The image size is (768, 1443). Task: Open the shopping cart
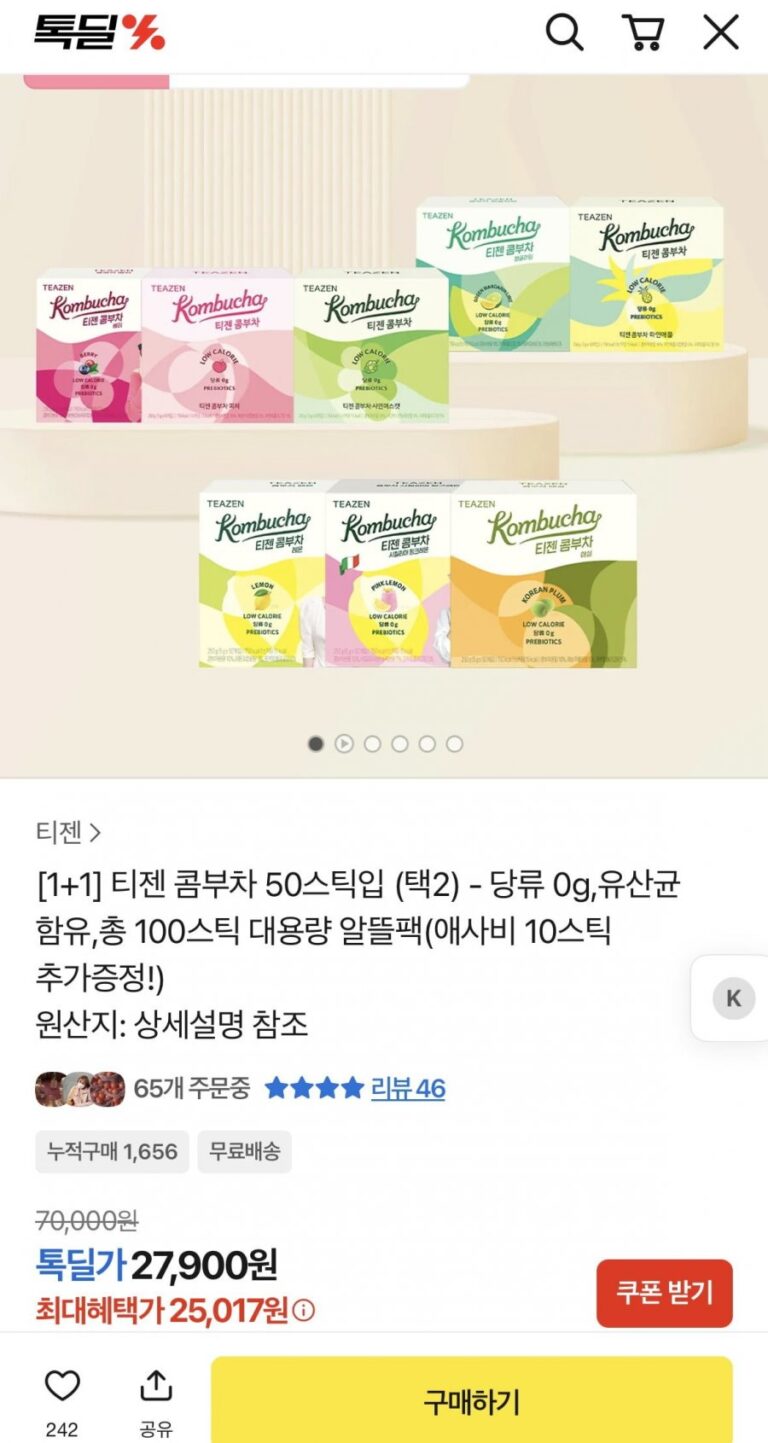[642, 32]
